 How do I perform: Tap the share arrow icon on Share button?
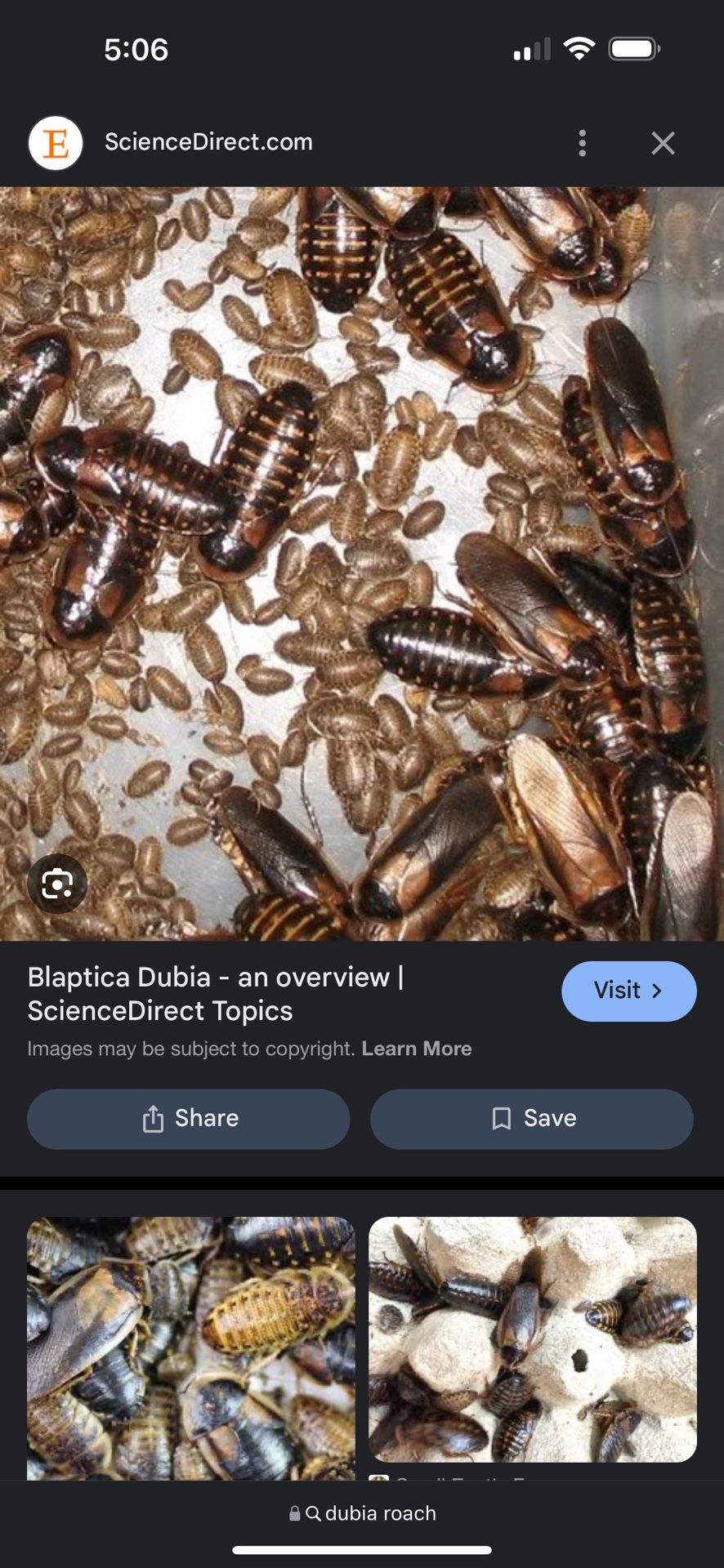(x=153, y=1119)
